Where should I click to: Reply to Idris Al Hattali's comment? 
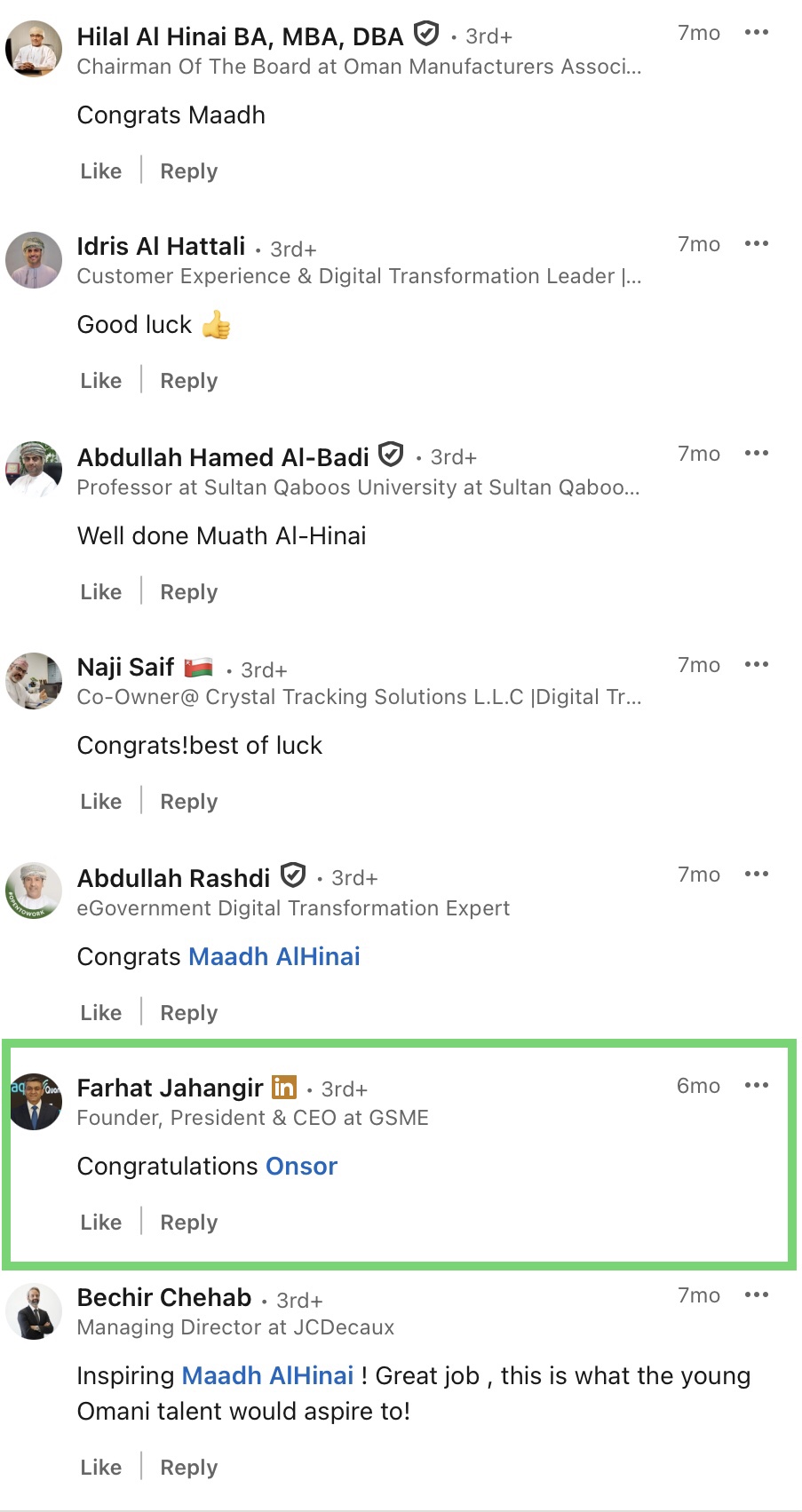point(188,381)
